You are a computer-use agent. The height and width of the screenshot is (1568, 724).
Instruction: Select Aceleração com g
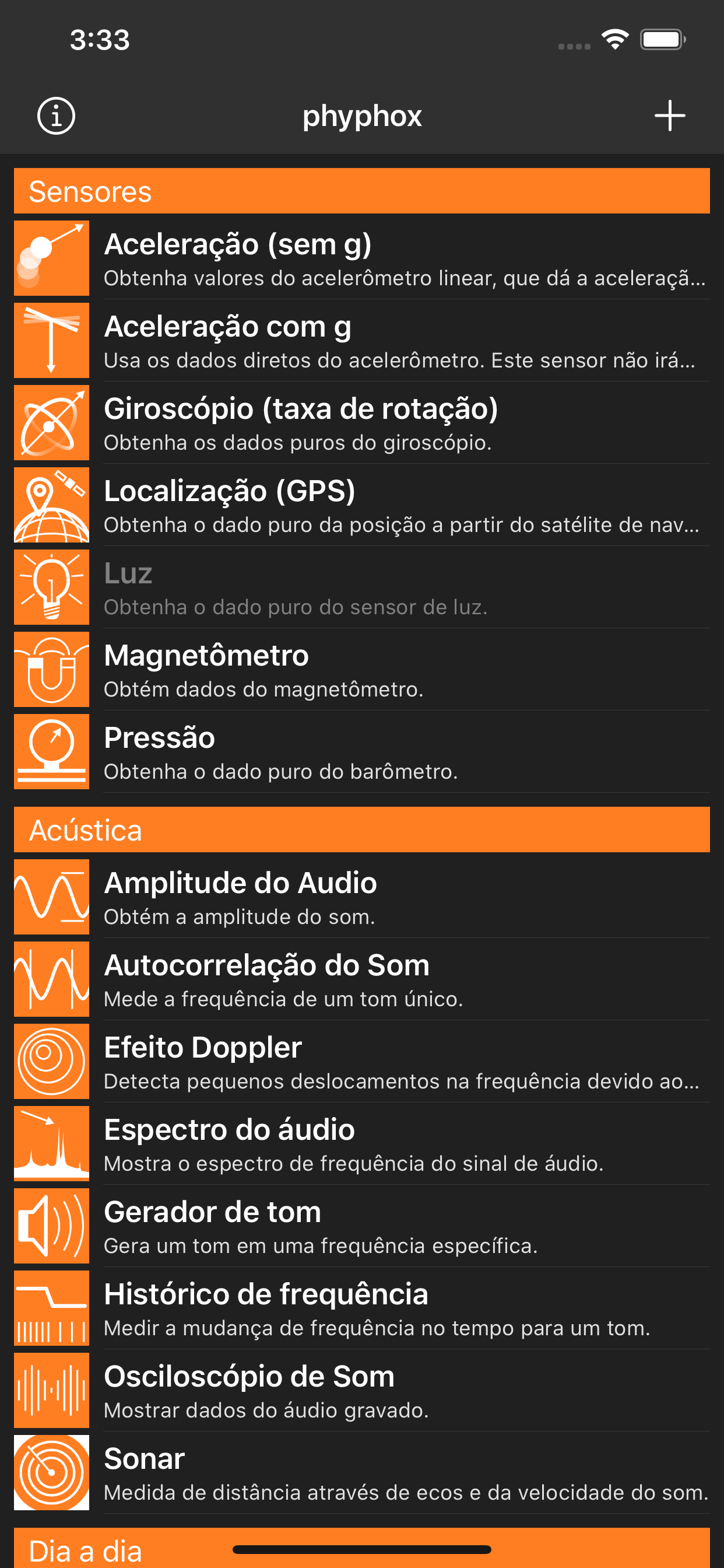tap(362, 340)
